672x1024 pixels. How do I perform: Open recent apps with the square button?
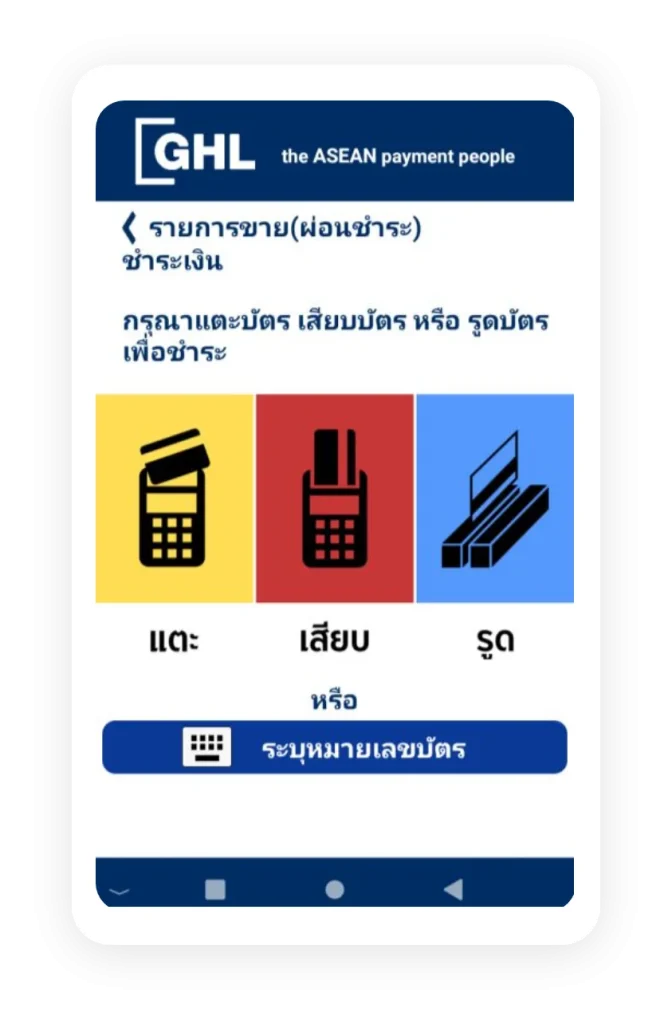tap(215, 889)
